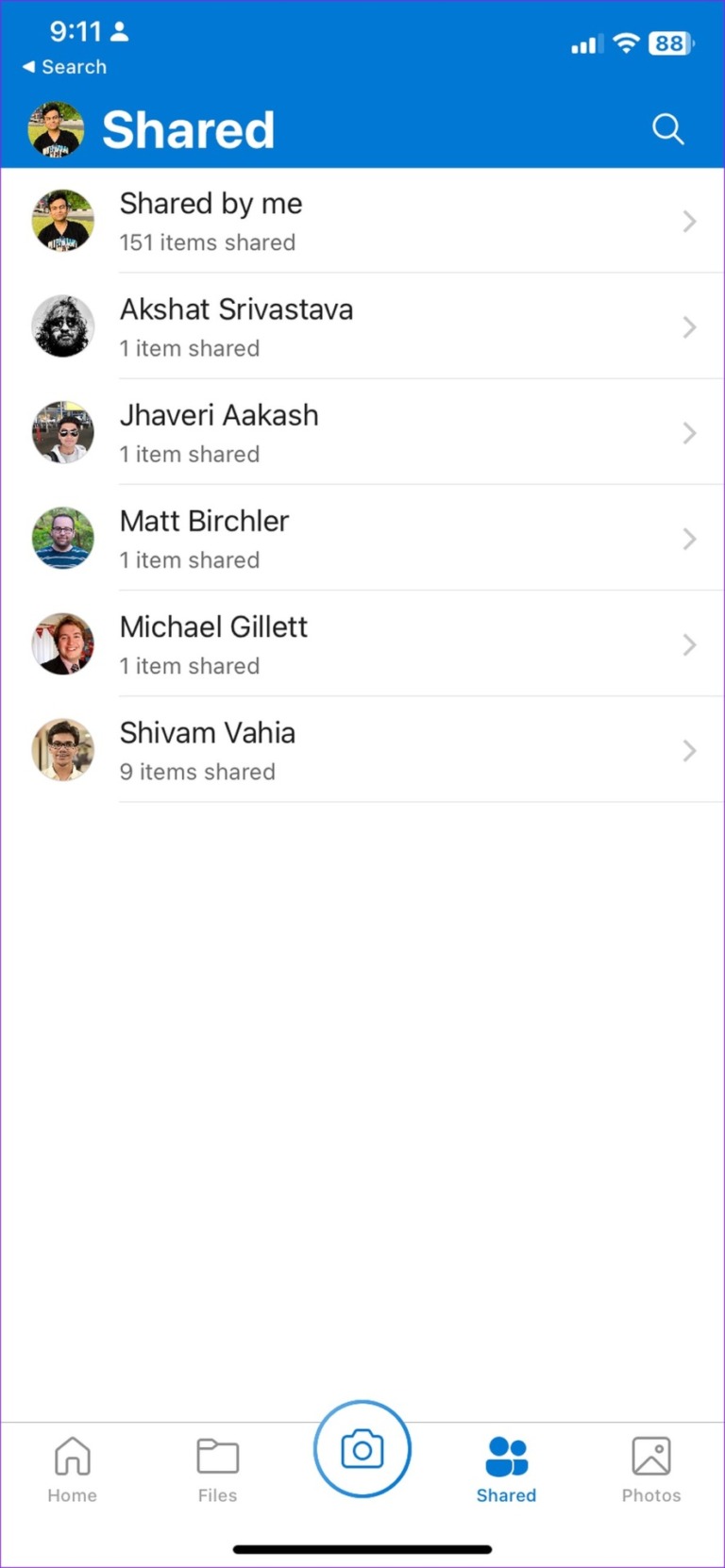Viewport: 725px width, 1568px height.
Task: Open Michael Gillett's shared item
Action: point(283,644)
